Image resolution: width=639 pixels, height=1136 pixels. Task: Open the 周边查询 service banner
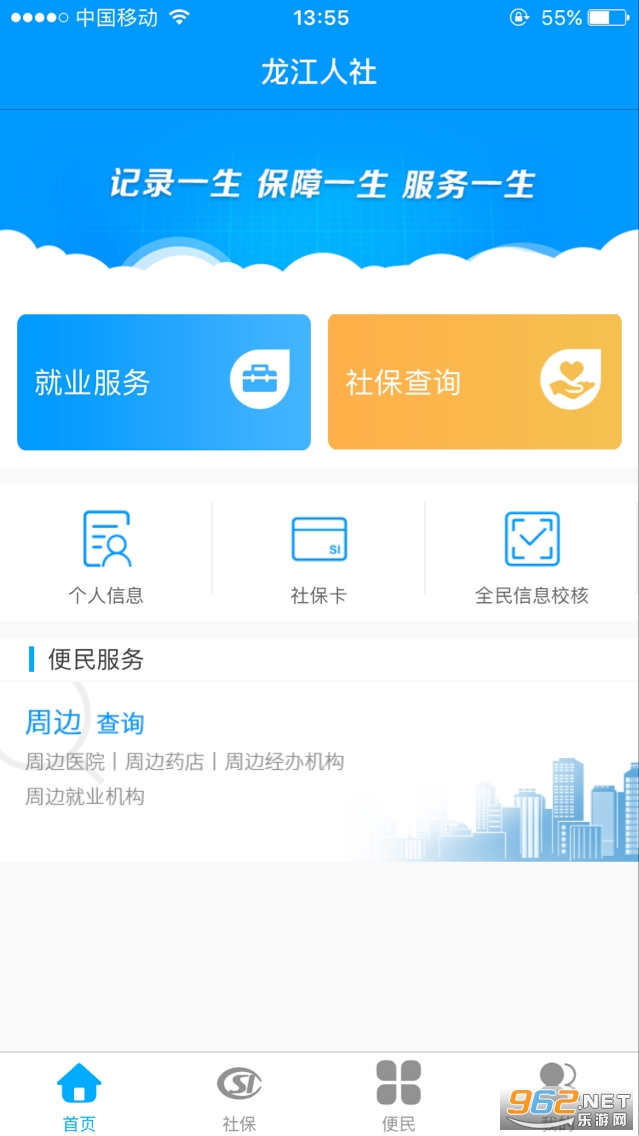click(320, 772)
